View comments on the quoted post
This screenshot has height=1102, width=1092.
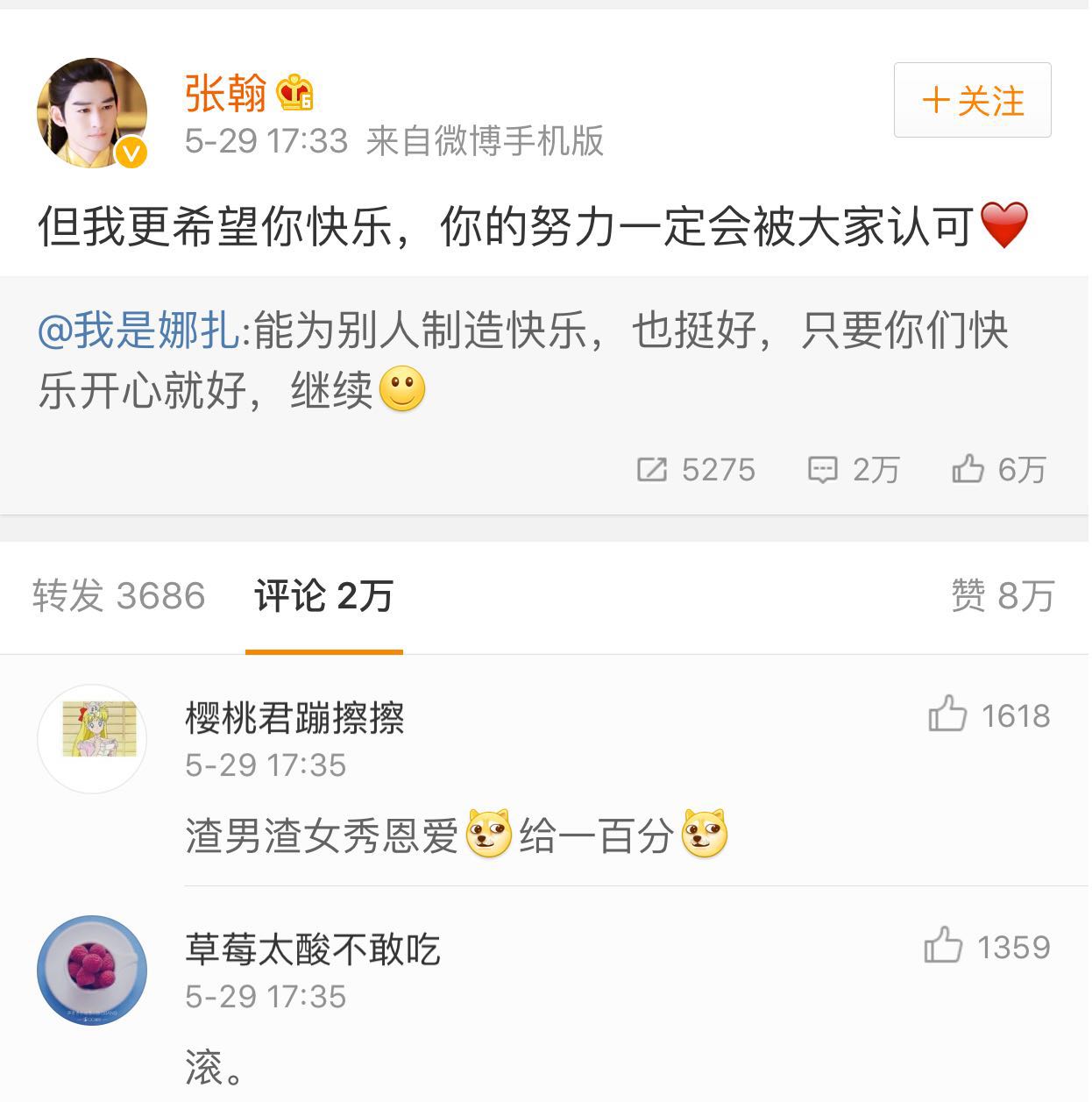pyautogui.click(x=853, y=470)
